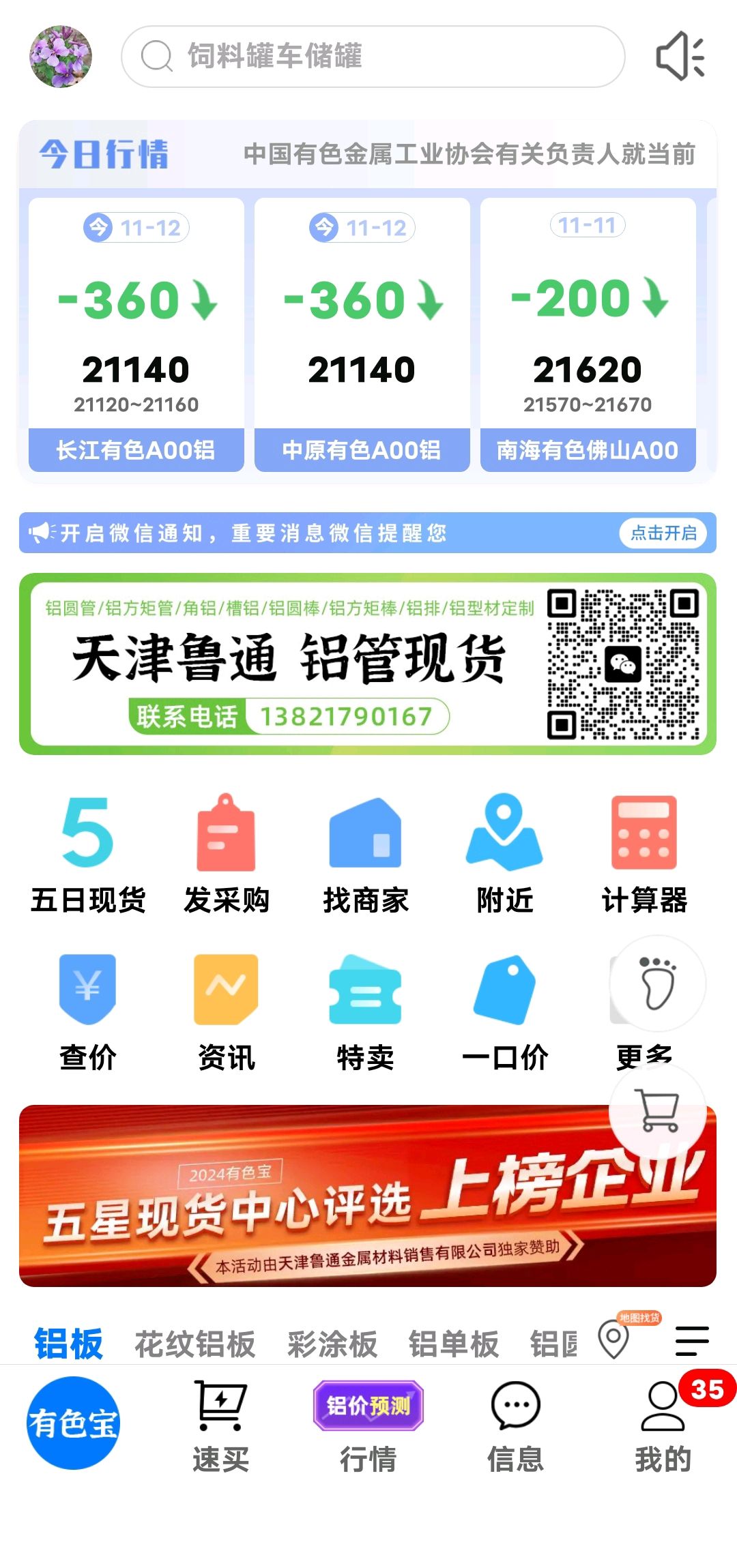
Task: Select the 花纹铝板 category tab
Action: tap(194, 1344)
